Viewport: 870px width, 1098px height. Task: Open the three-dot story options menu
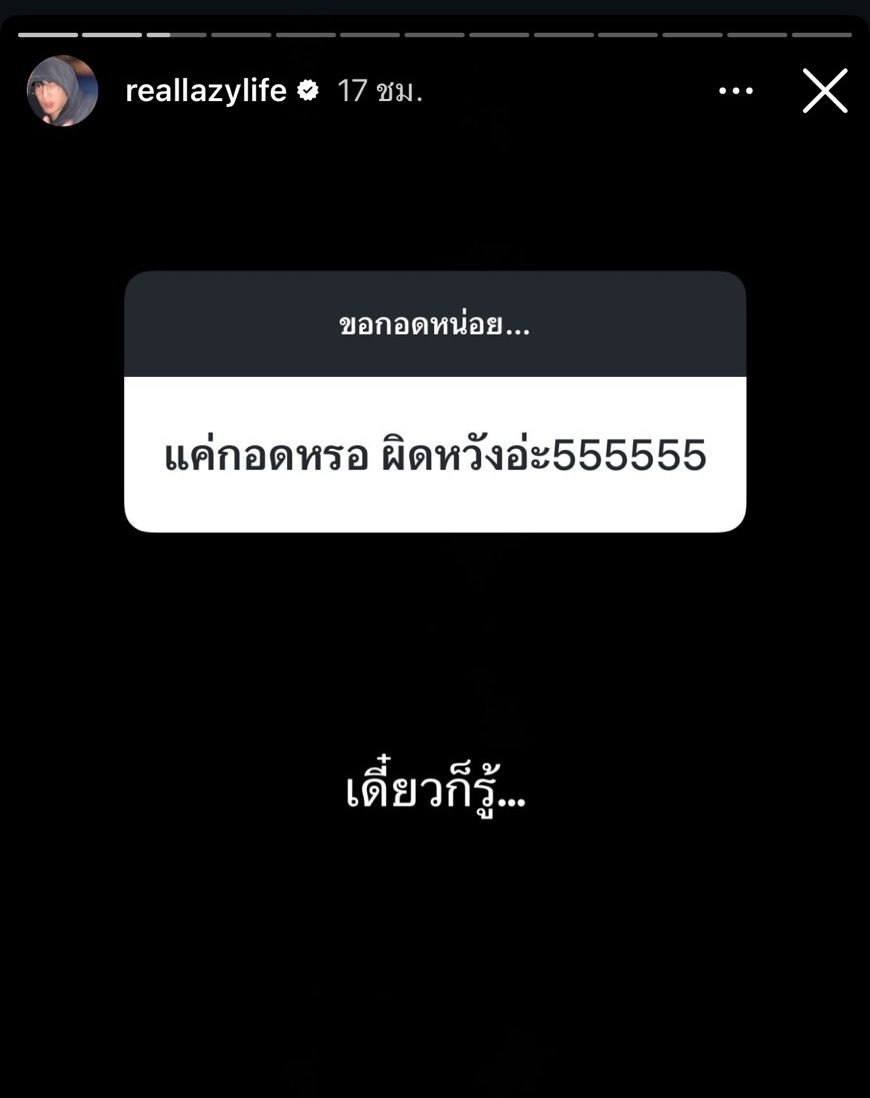(x=736, y=91)
